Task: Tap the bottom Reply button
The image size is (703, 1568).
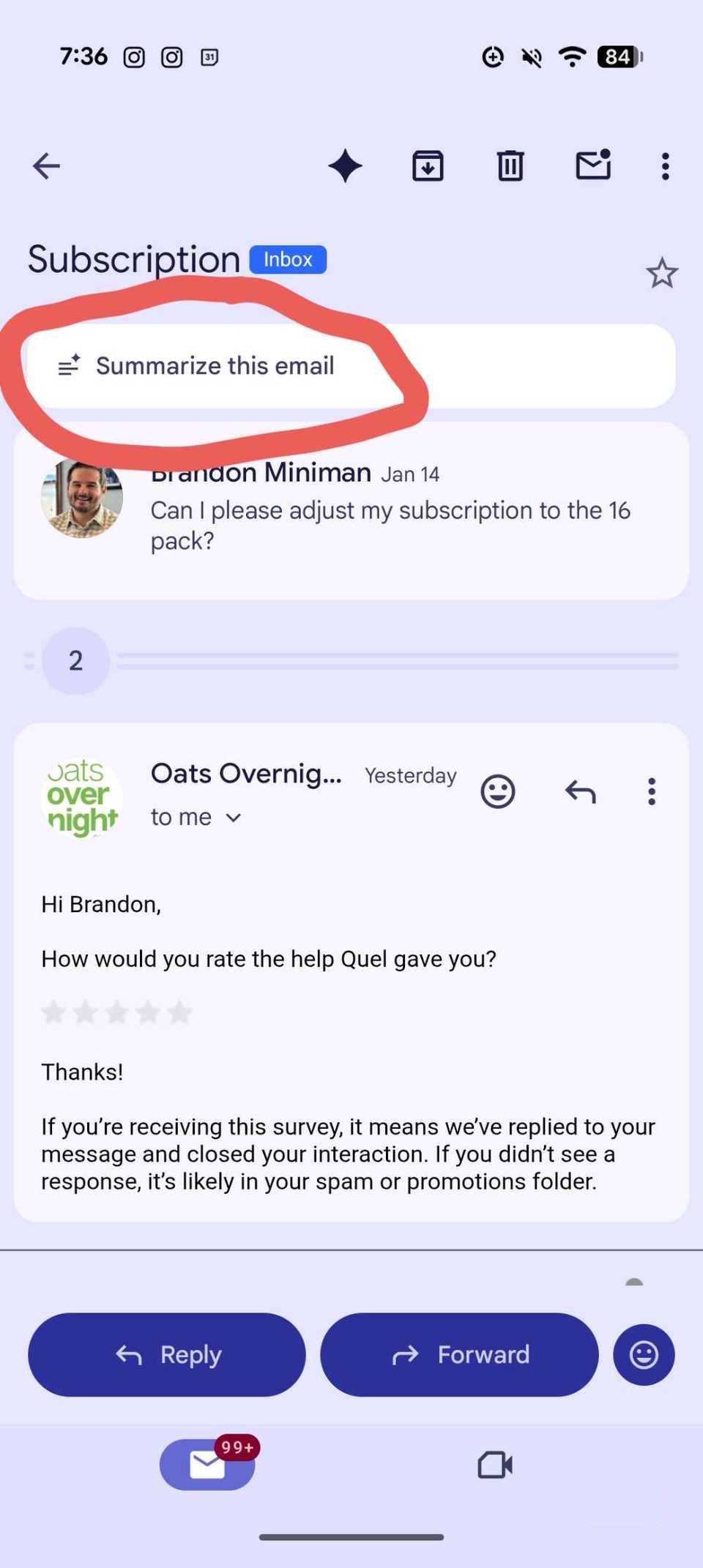Action: [167, 1354]
